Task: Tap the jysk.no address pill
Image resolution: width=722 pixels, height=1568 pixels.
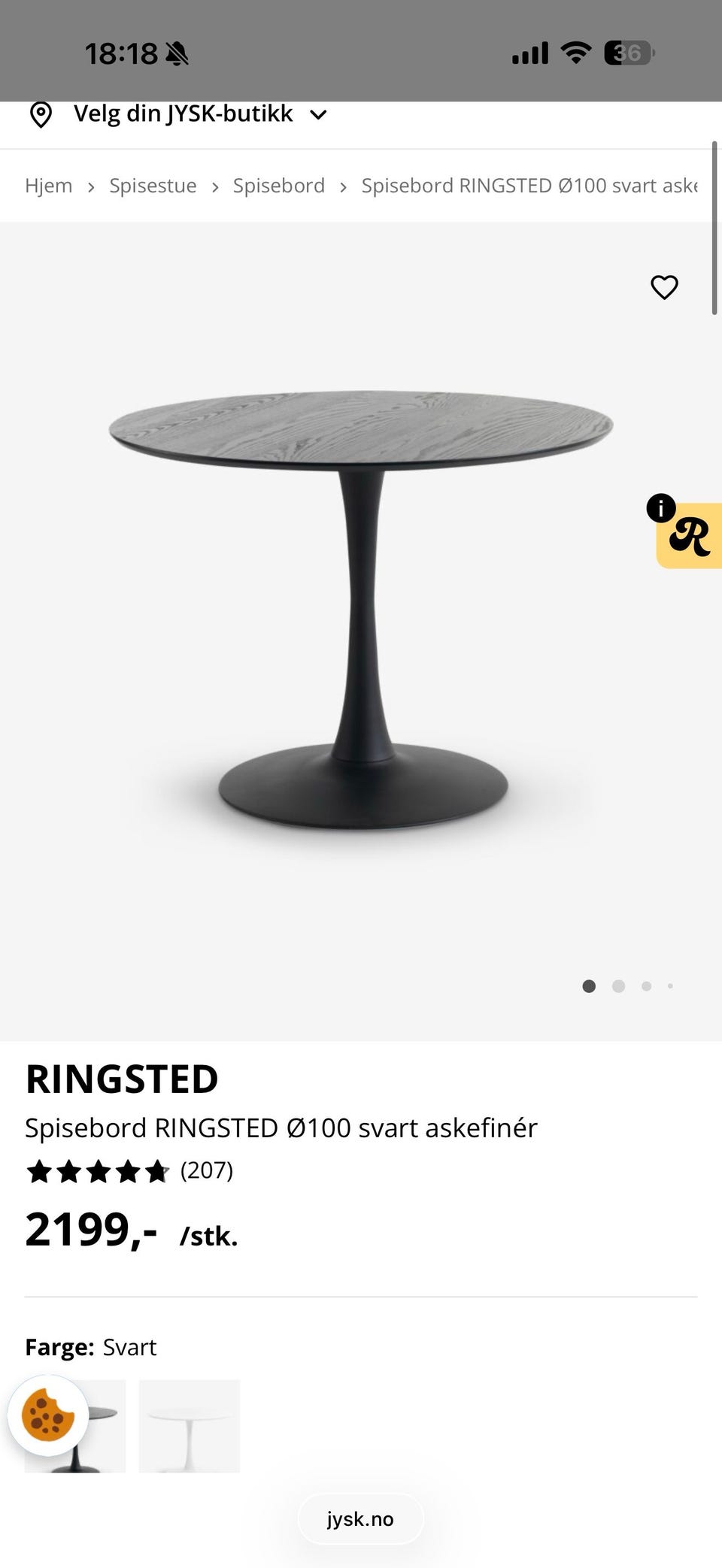Action: [x=360, y=1519]
